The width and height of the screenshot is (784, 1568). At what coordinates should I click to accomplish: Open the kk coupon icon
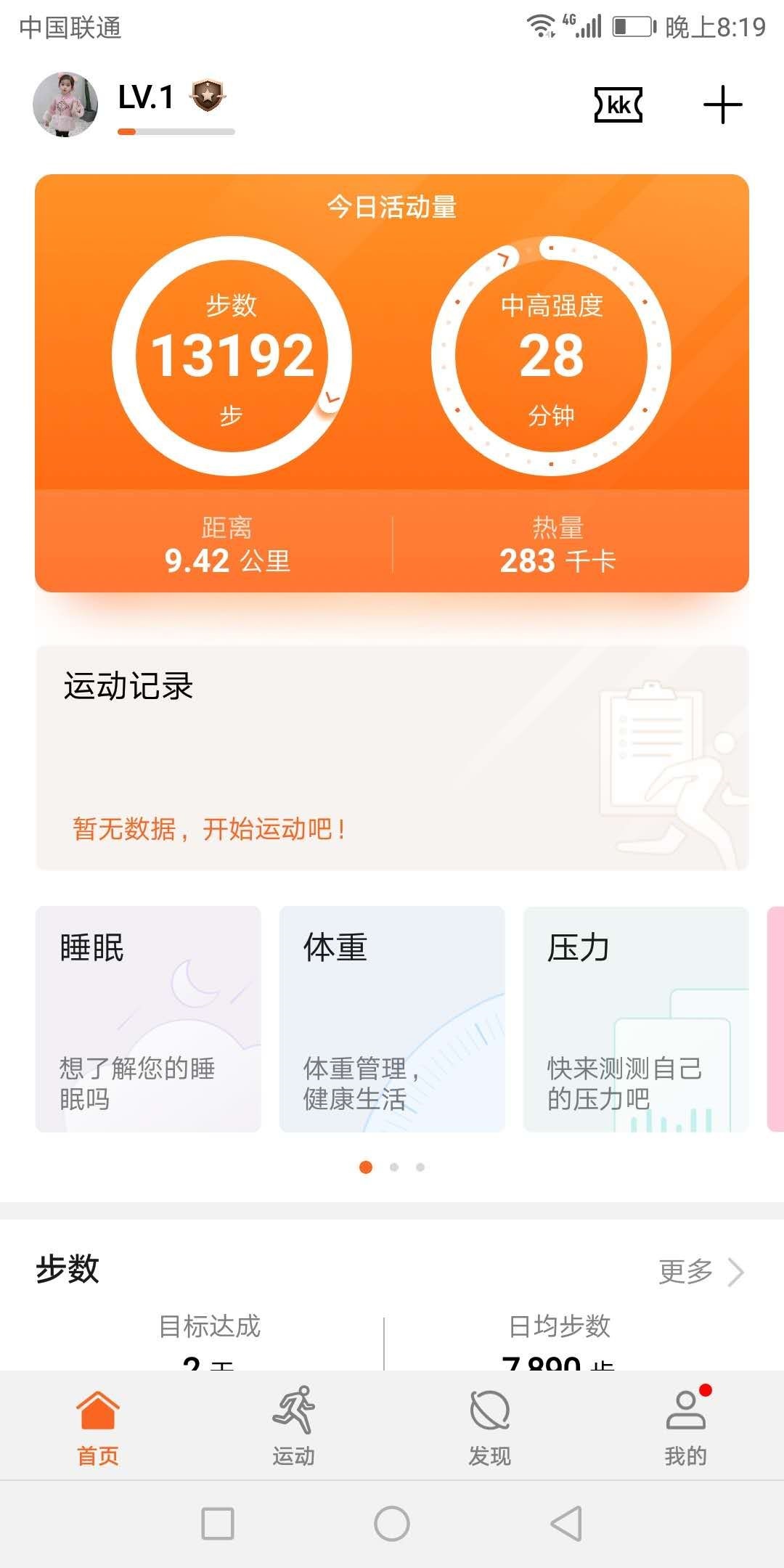tap(618, 106)
